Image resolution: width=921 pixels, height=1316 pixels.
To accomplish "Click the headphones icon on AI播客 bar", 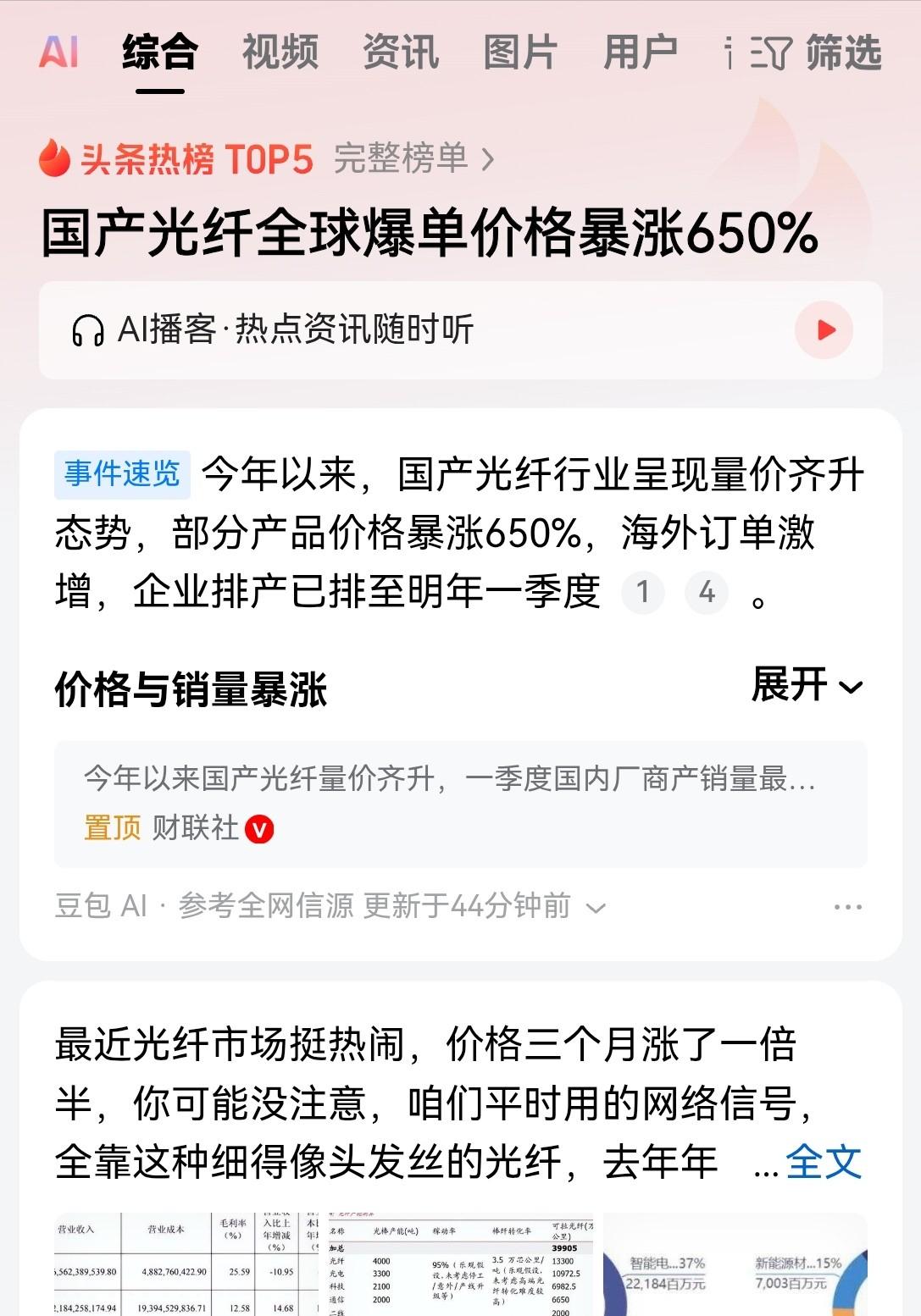I will [x=91, y=329].
